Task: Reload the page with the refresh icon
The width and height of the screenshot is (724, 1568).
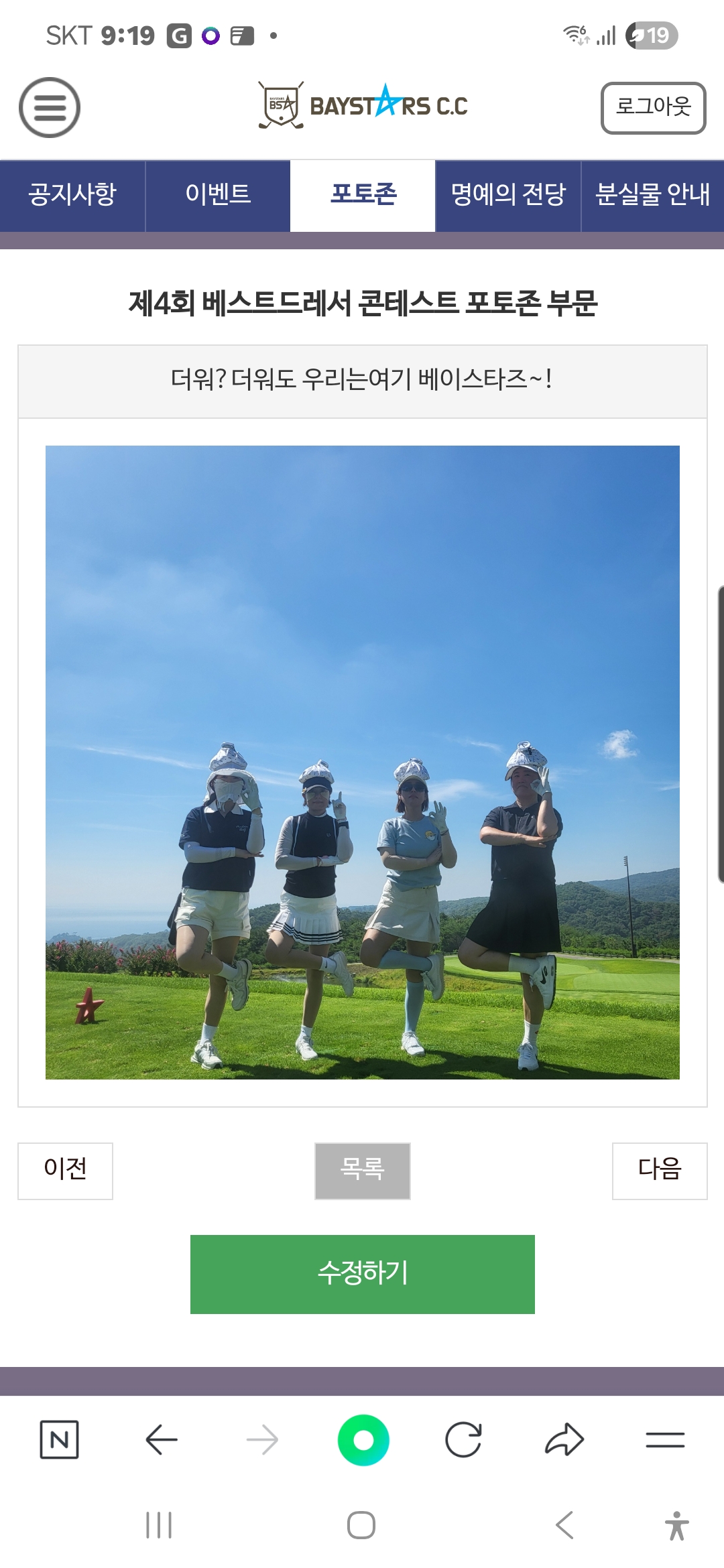Action: click(463, 1439)
